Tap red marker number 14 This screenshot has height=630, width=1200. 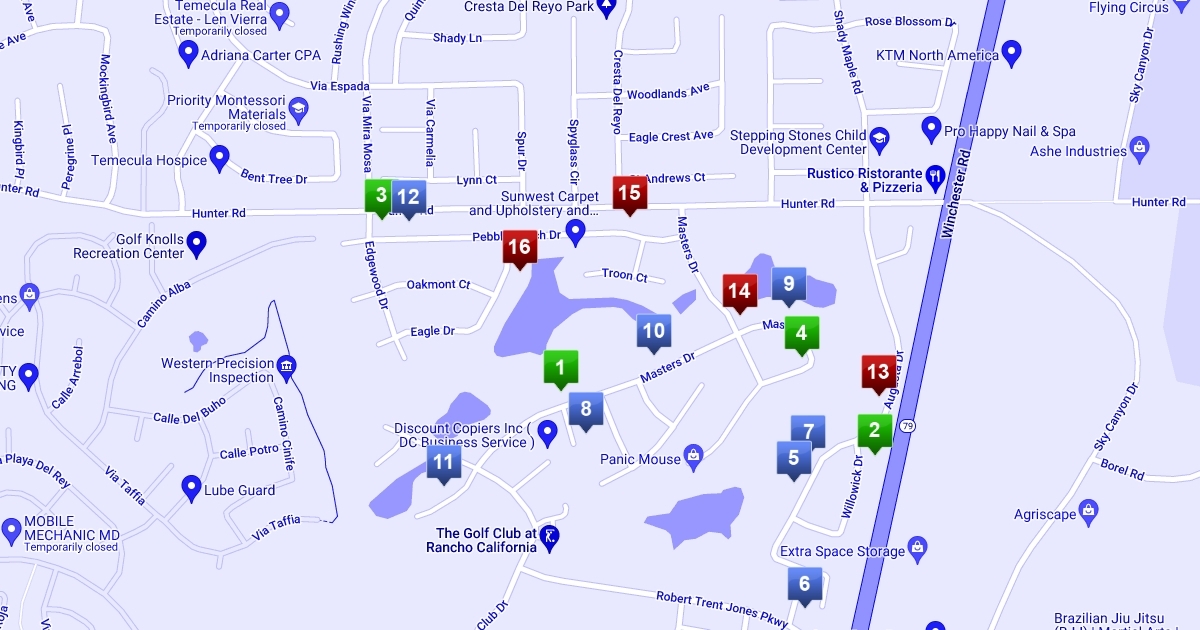pos(739,293)
